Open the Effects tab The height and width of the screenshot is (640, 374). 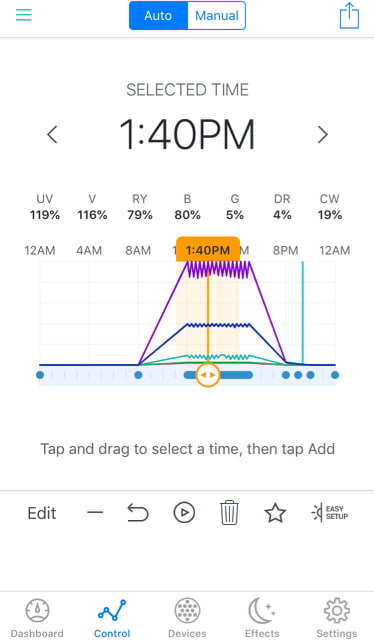pyautogui.click(x=262, y=618)
